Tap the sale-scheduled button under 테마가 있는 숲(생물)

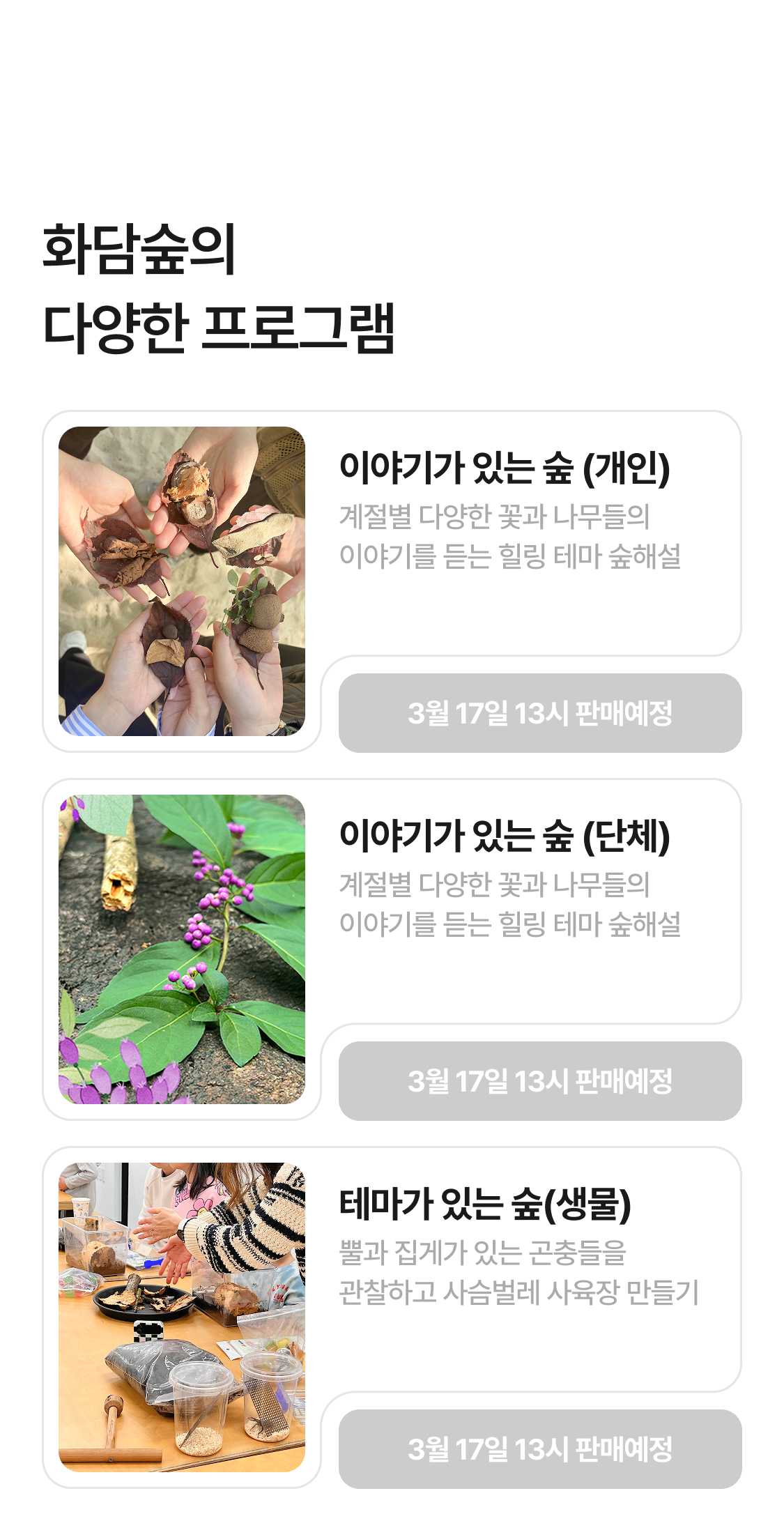(x=539, y=1448)
